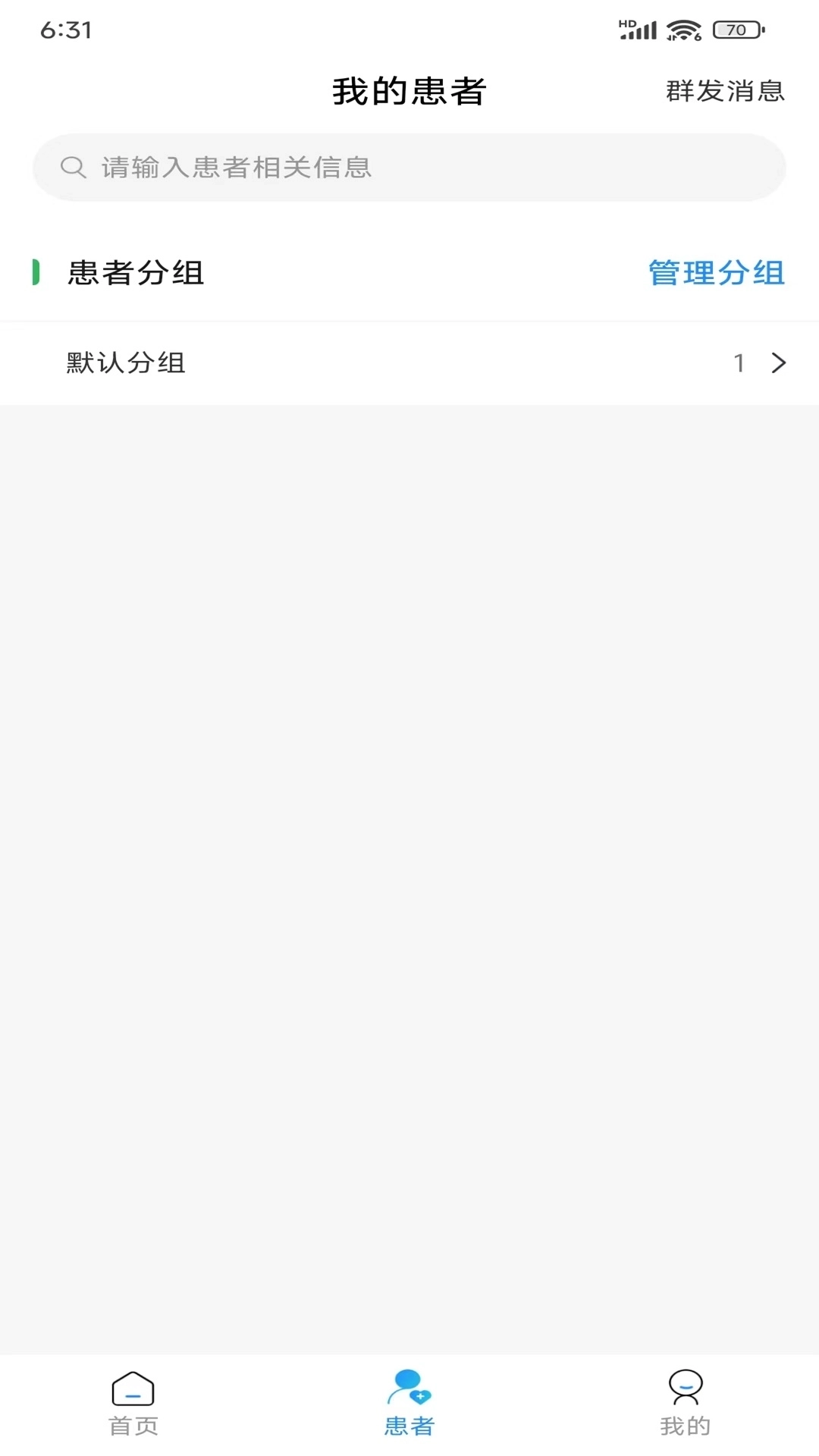
Task: Expand 默认分组 using its right chevron
Action: click(779, 363)
